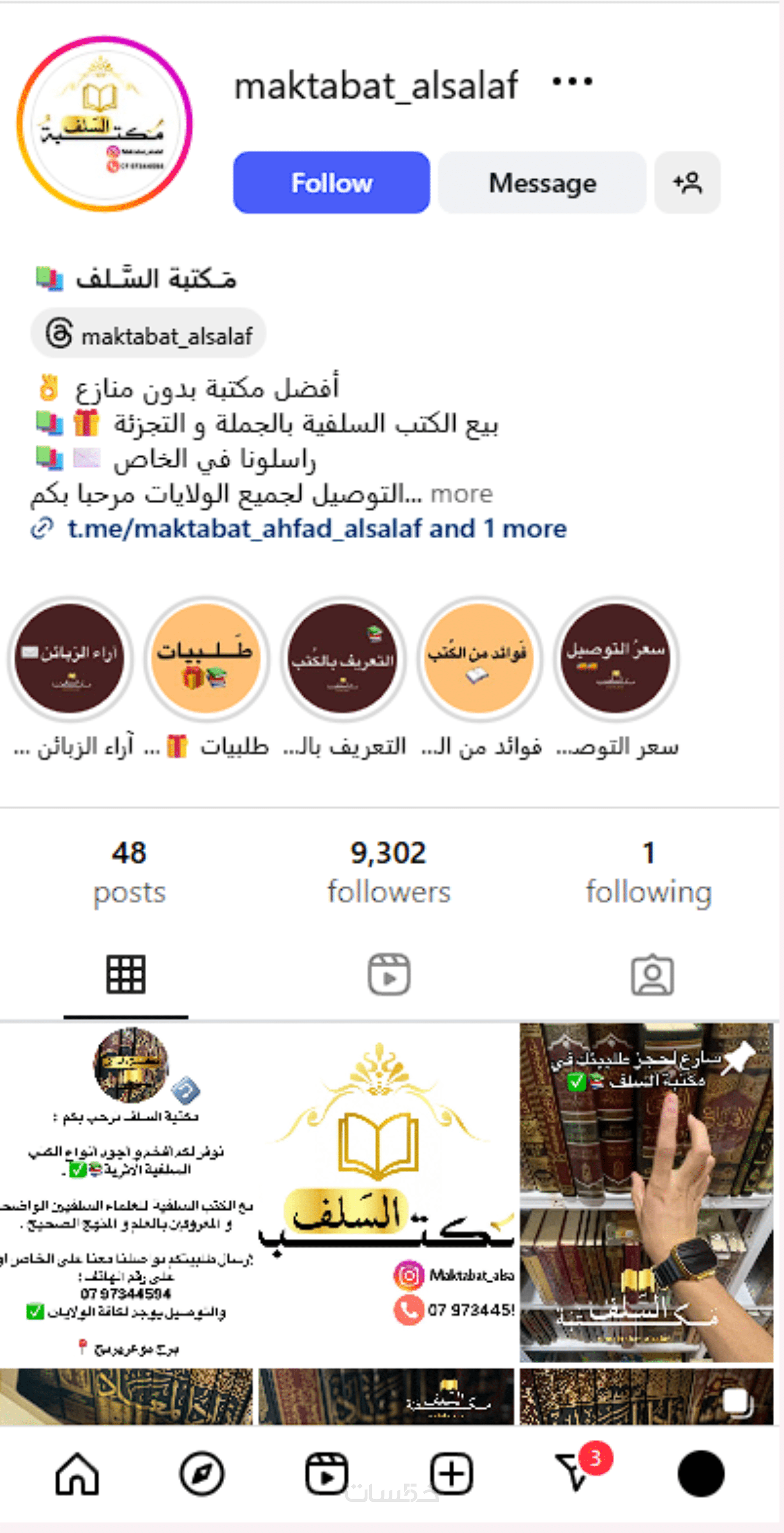The image size is (784, 1533).
Task: Open direct messages with 3 unread
Action: click(575, 1473)
